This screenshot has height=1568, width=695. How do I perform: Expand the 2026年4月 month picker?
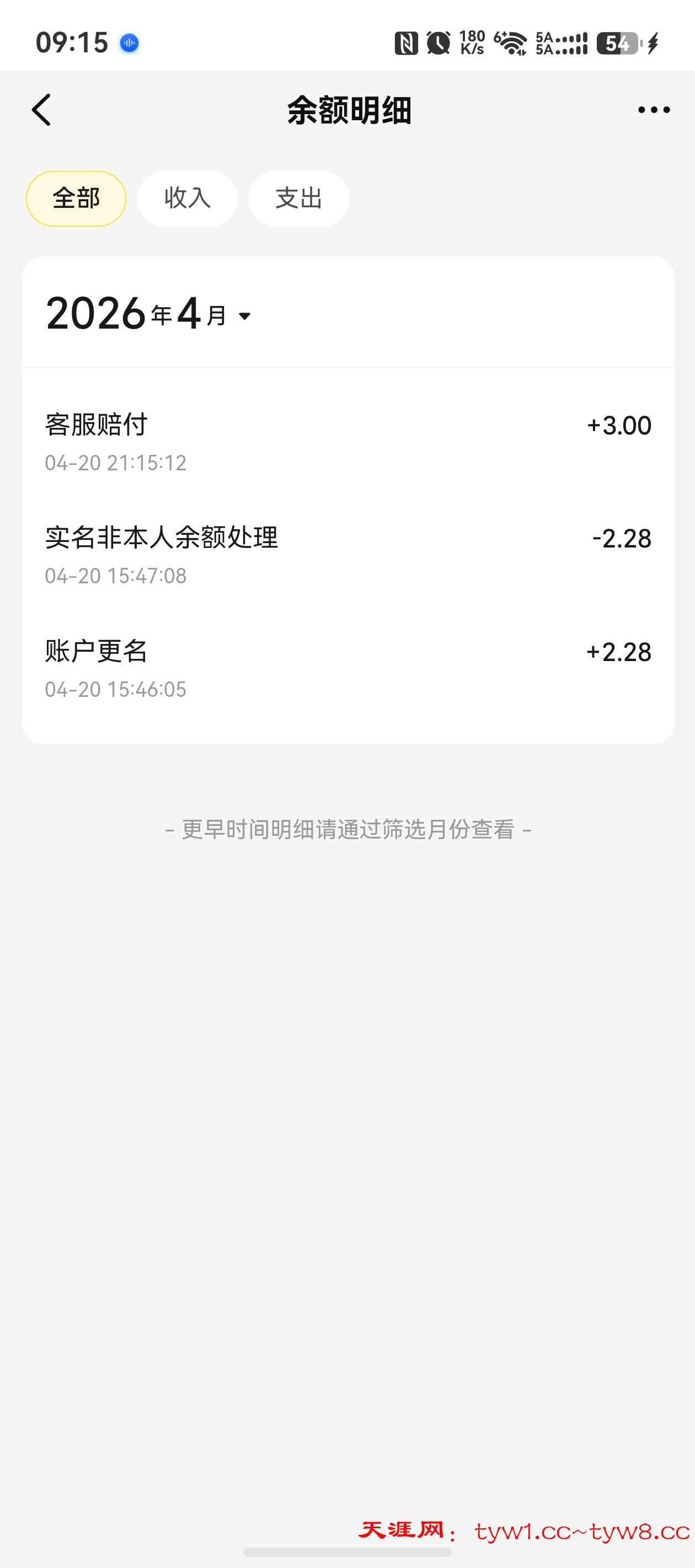150,314
